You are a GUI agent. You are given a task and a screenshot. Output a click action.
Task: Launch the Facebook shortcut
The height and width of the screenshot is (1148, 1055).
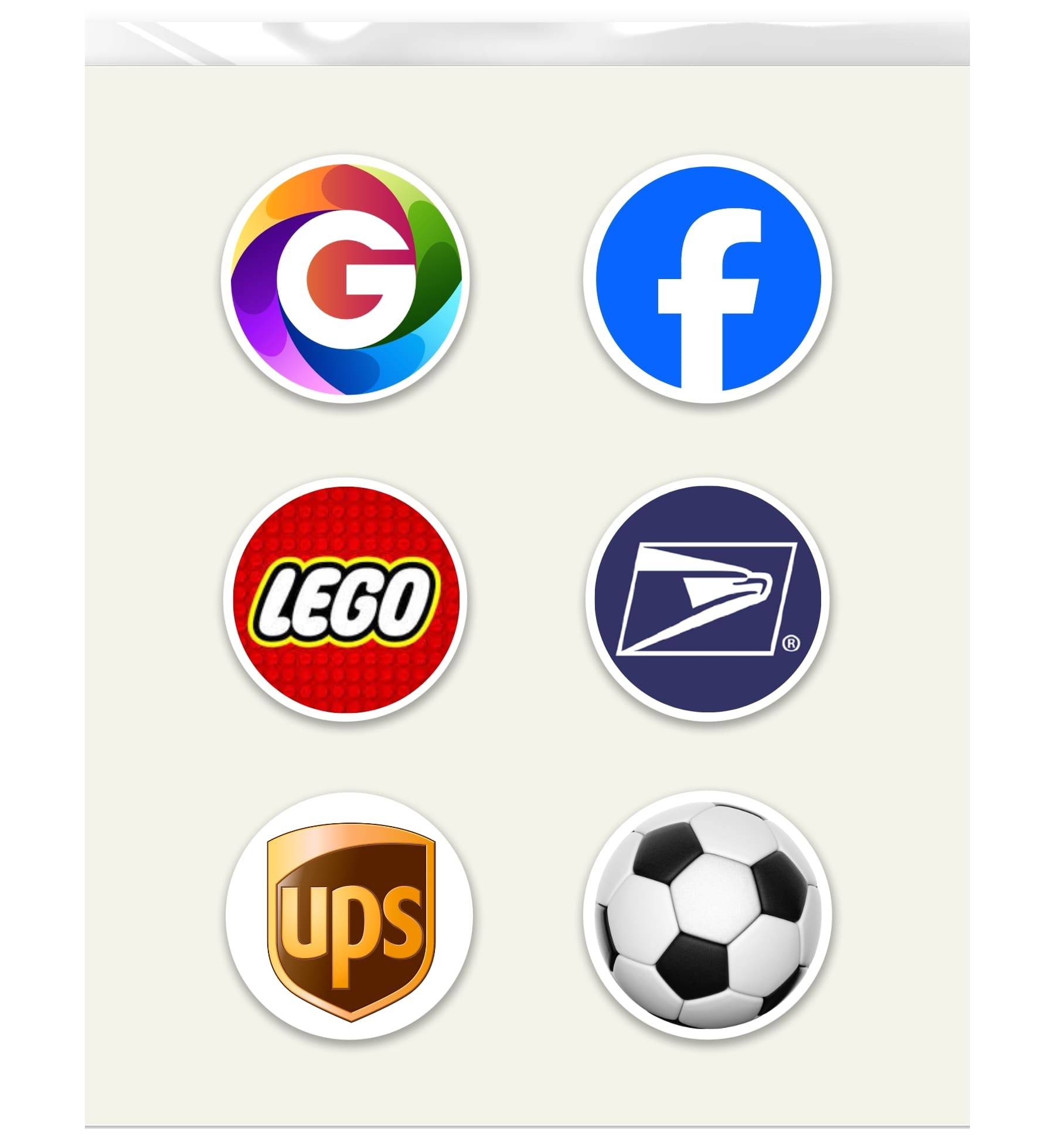point(707,278)
